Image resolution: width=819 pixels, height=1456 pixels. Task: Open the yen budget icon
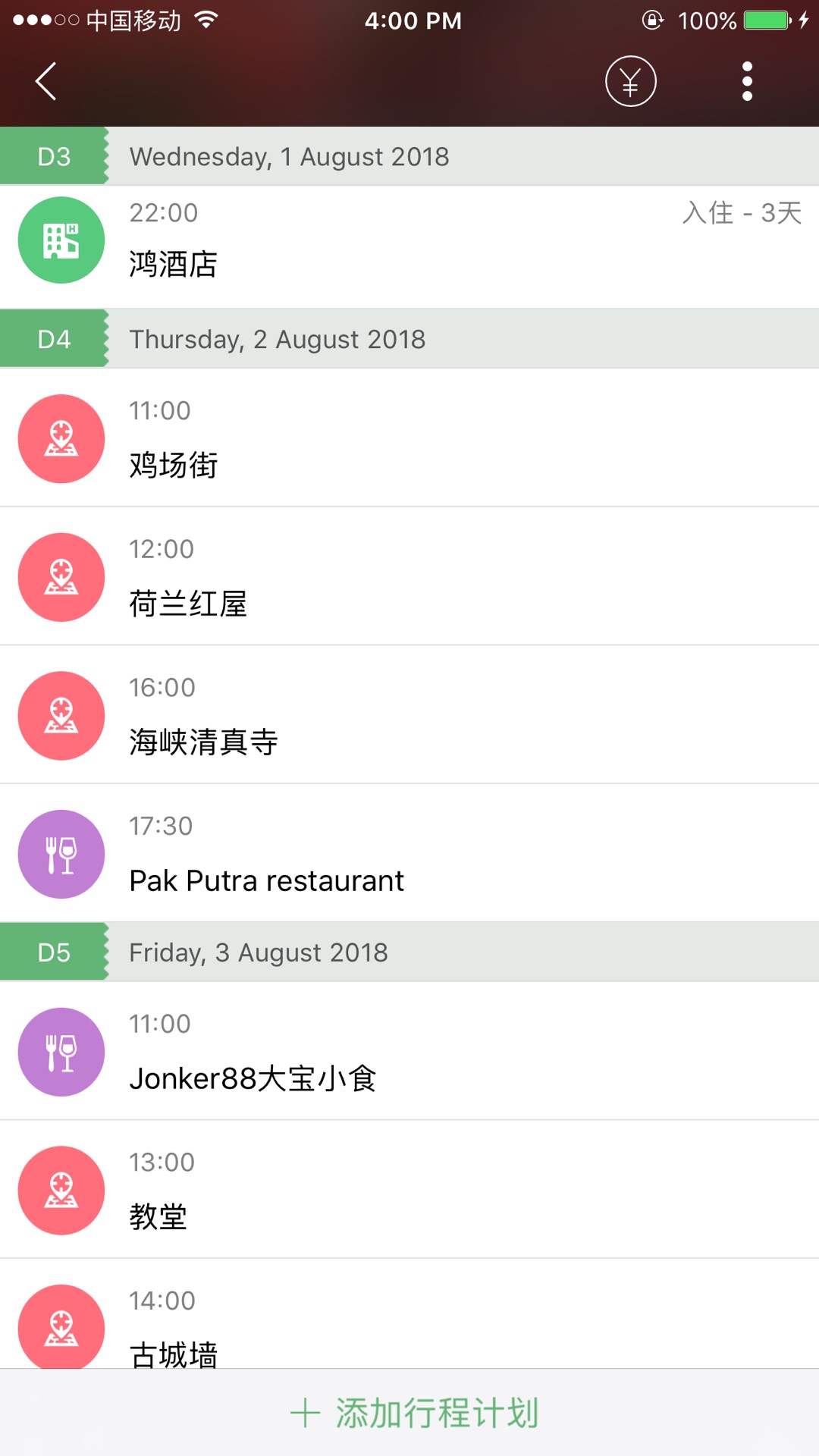(x=630, y=81)
